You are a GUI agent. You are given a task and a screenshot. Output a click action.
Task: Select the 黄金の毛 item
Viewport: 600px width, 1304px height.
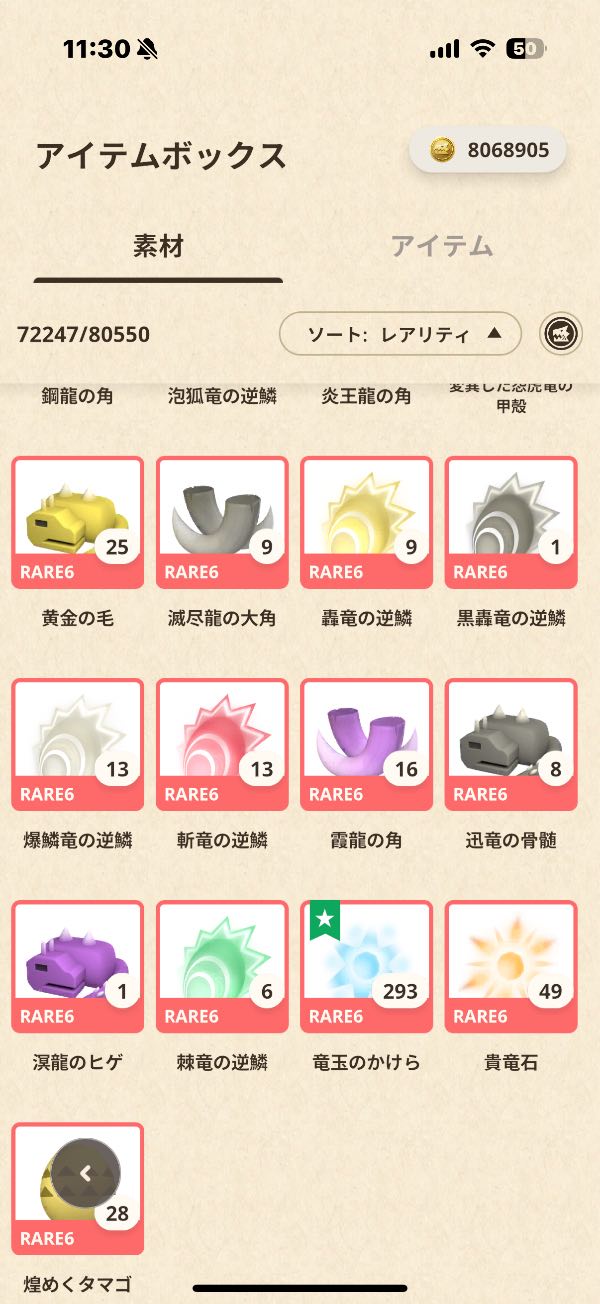(77, 523)
